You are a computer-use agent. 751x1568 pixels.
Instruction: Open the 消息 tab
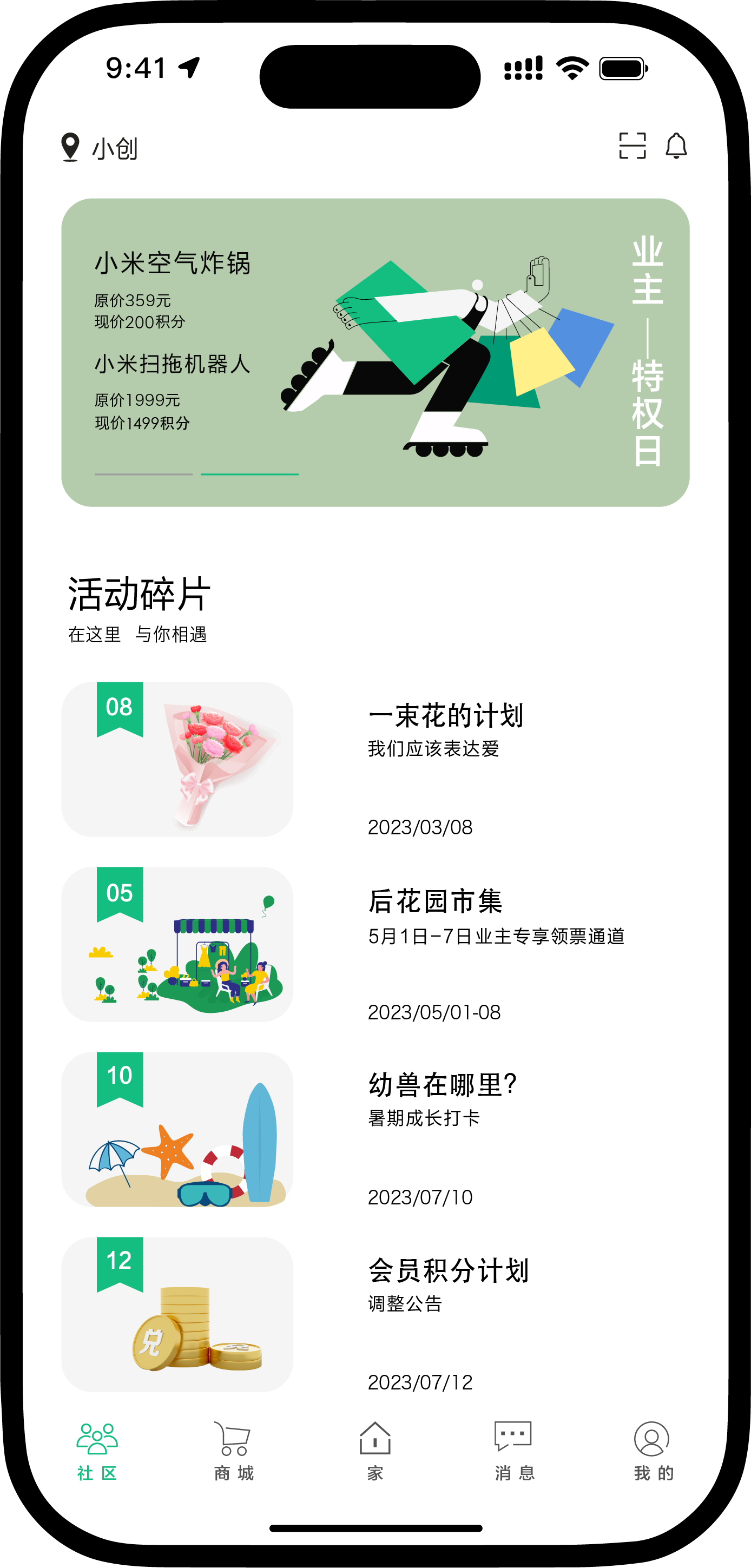point(514,1451)
